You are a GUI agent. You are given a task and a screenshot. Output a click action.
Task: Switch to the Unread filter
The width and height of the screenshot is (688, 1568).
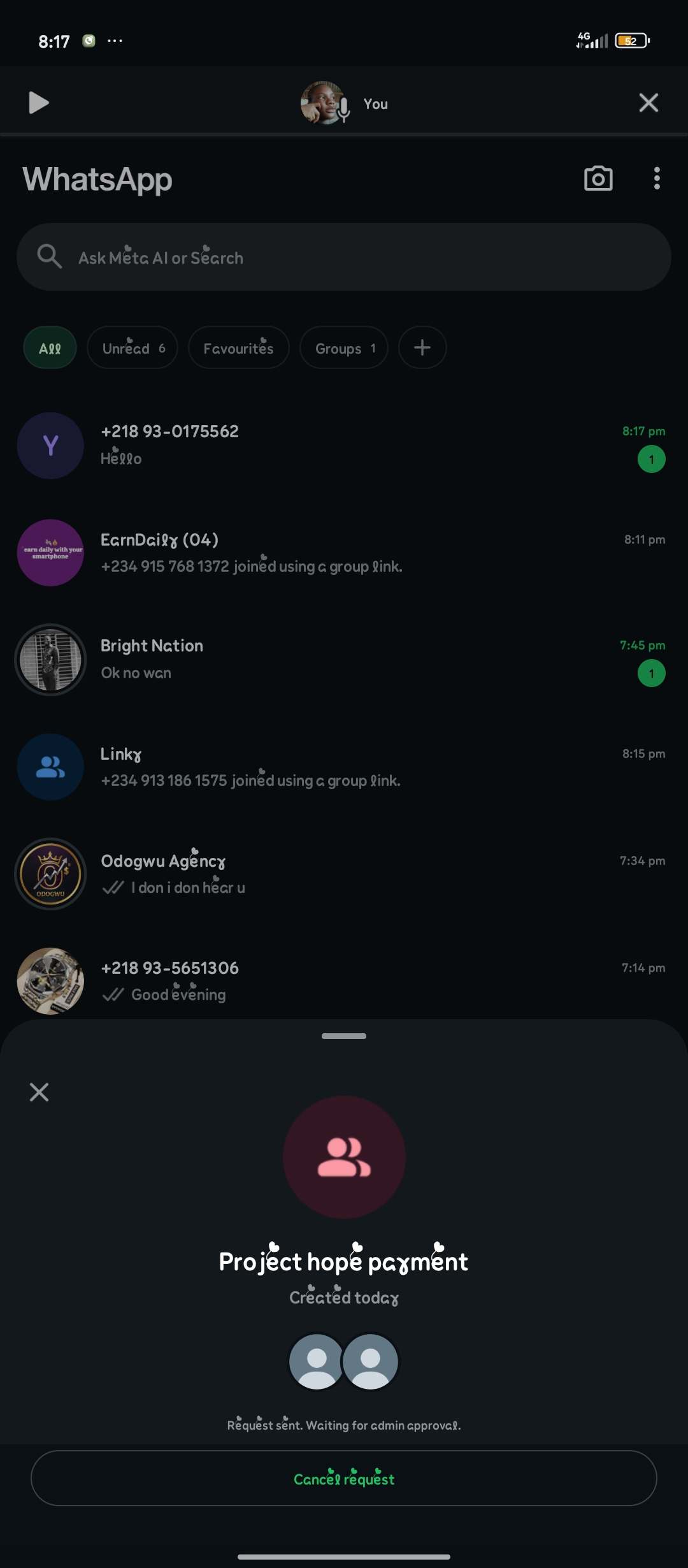(x=133, y=348)
